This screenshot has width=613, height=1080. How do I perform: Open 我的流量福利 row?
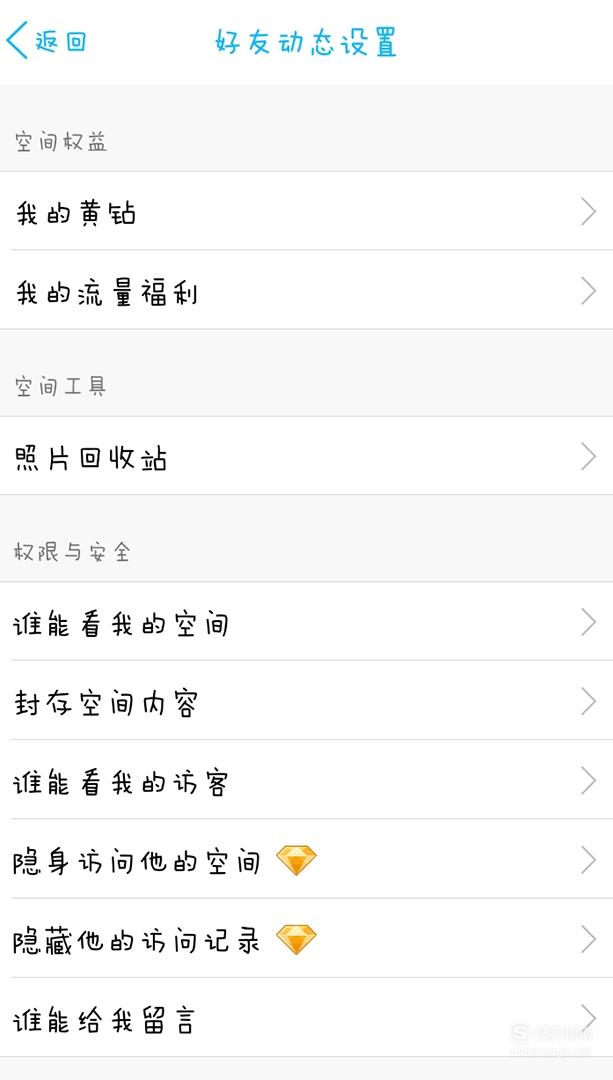click(306, 290)
